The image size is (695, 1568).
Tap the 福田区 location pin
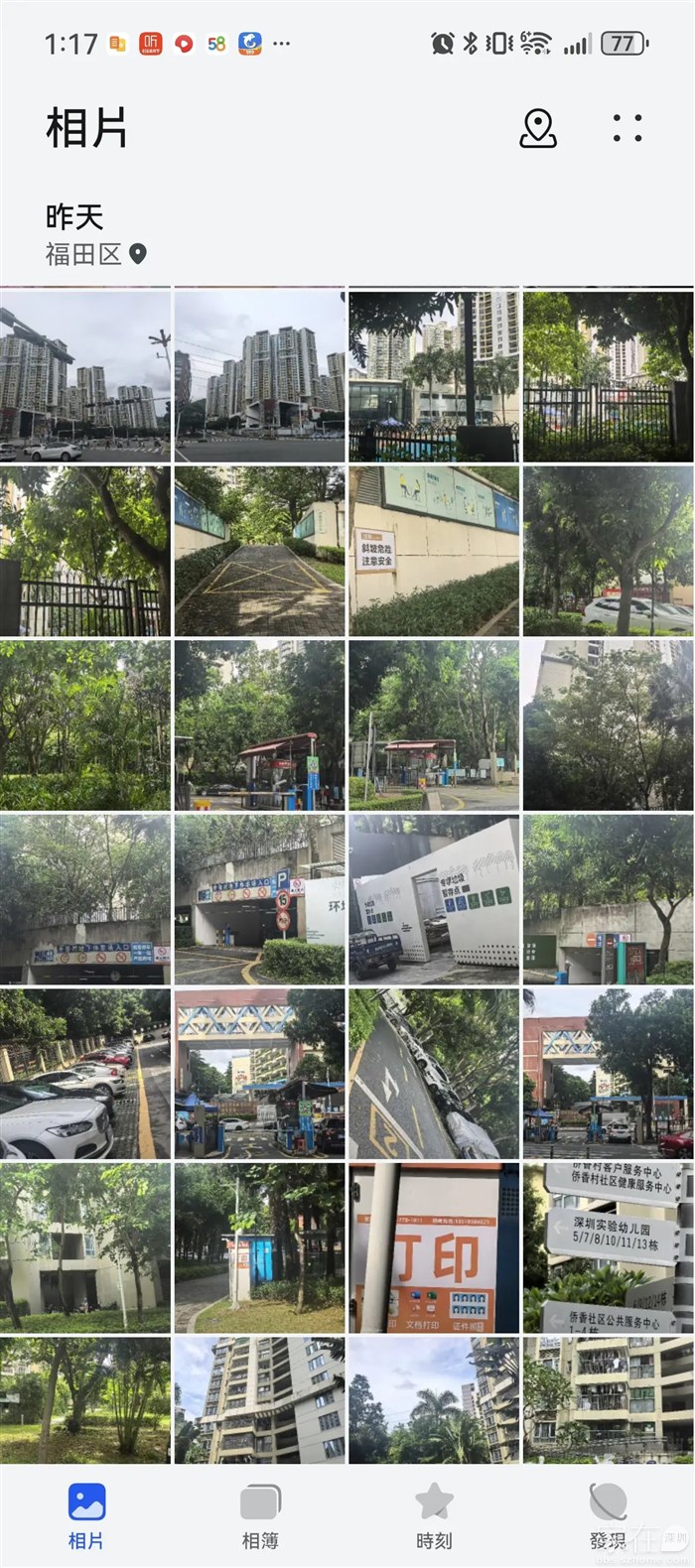click(138, 254)
